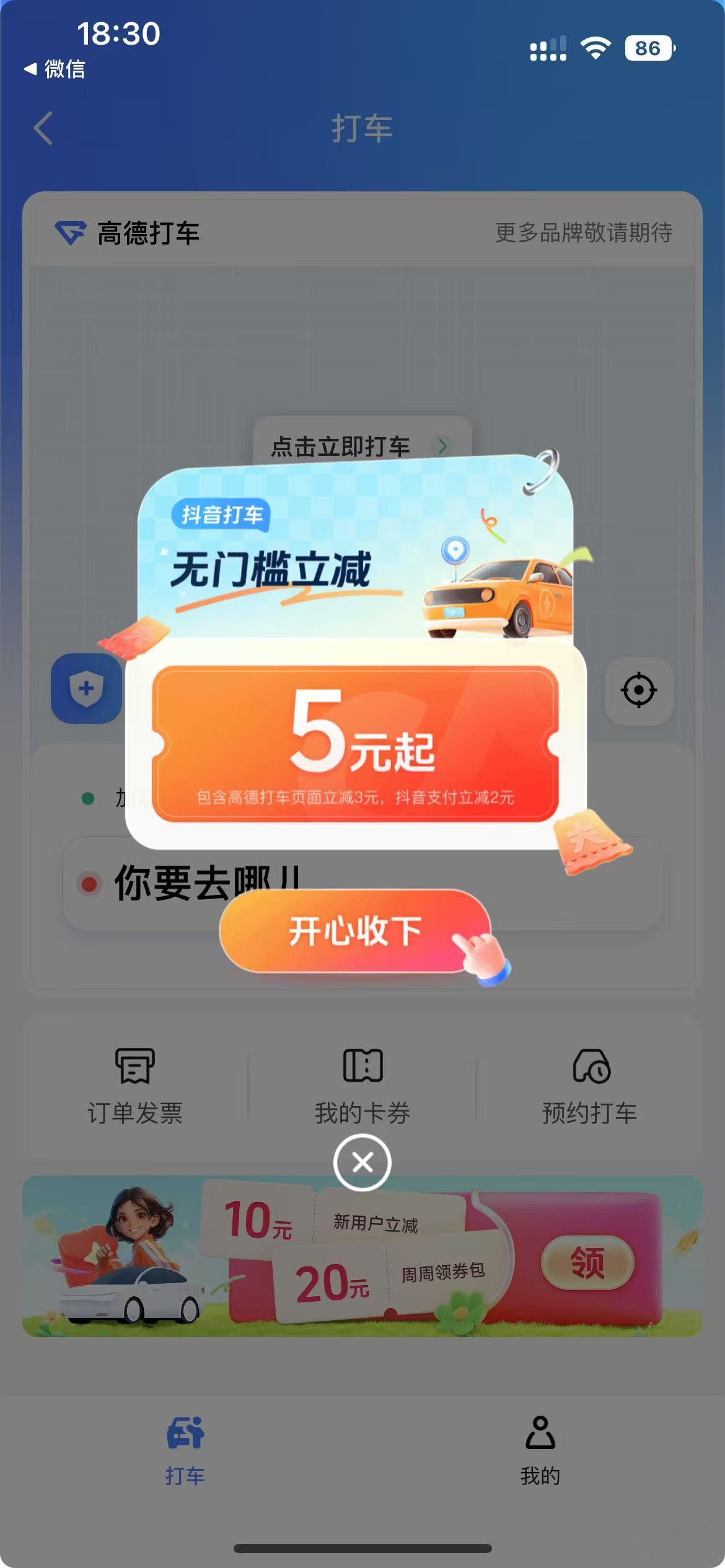Viewport: 725px width, 1568px height.
Task: Select the 打车 bottom tab
Action: coord(185,1450)
